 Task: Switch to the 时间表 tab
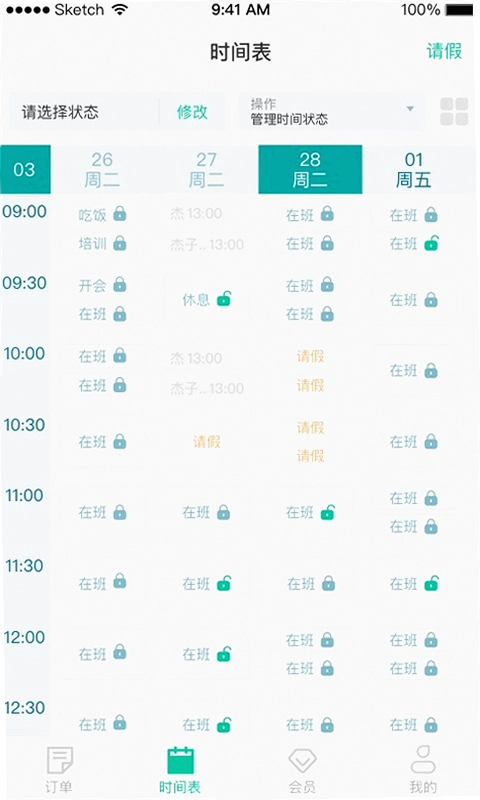180,769
